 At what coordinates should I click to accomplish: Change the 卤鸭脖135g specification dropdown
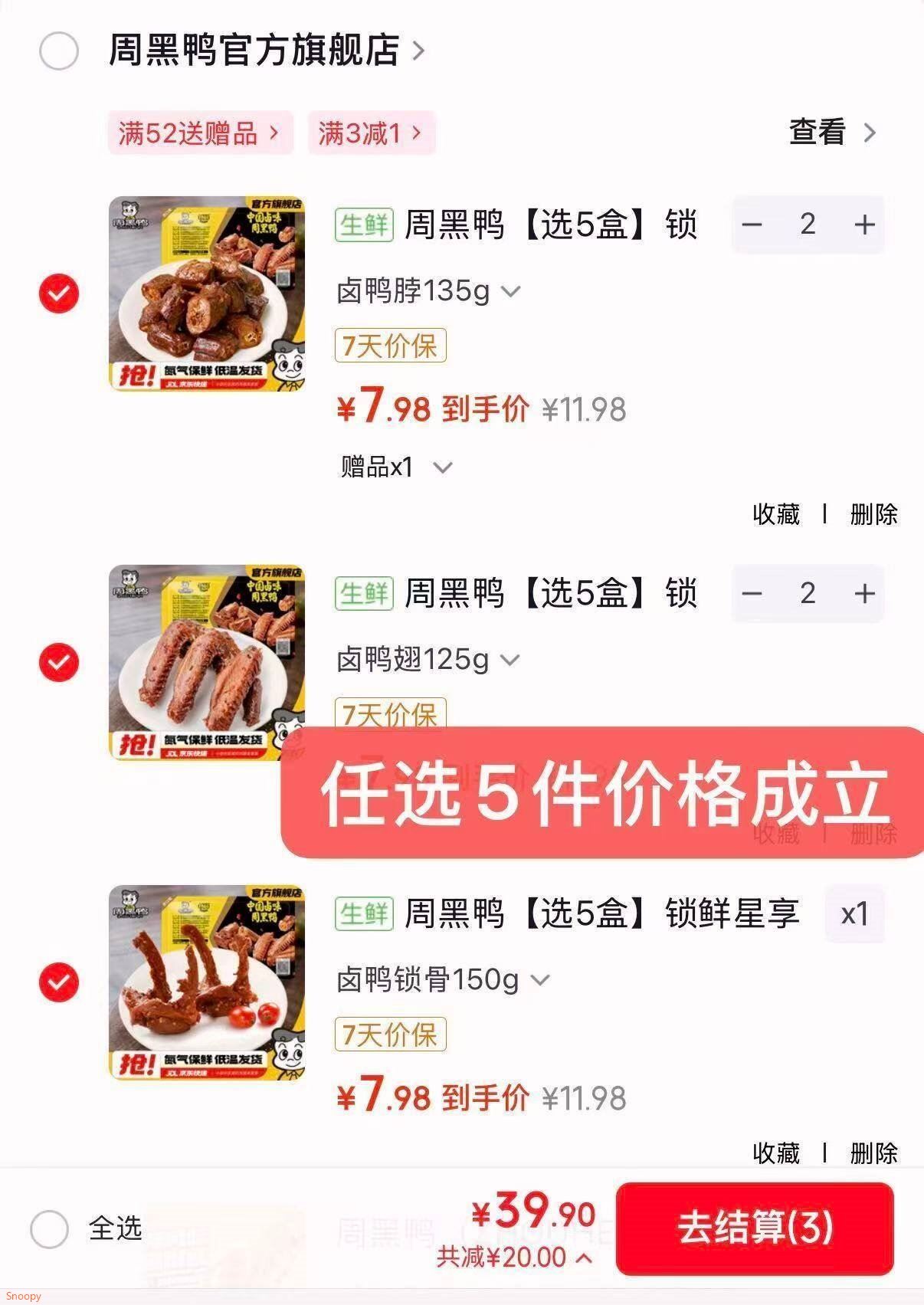429,291
